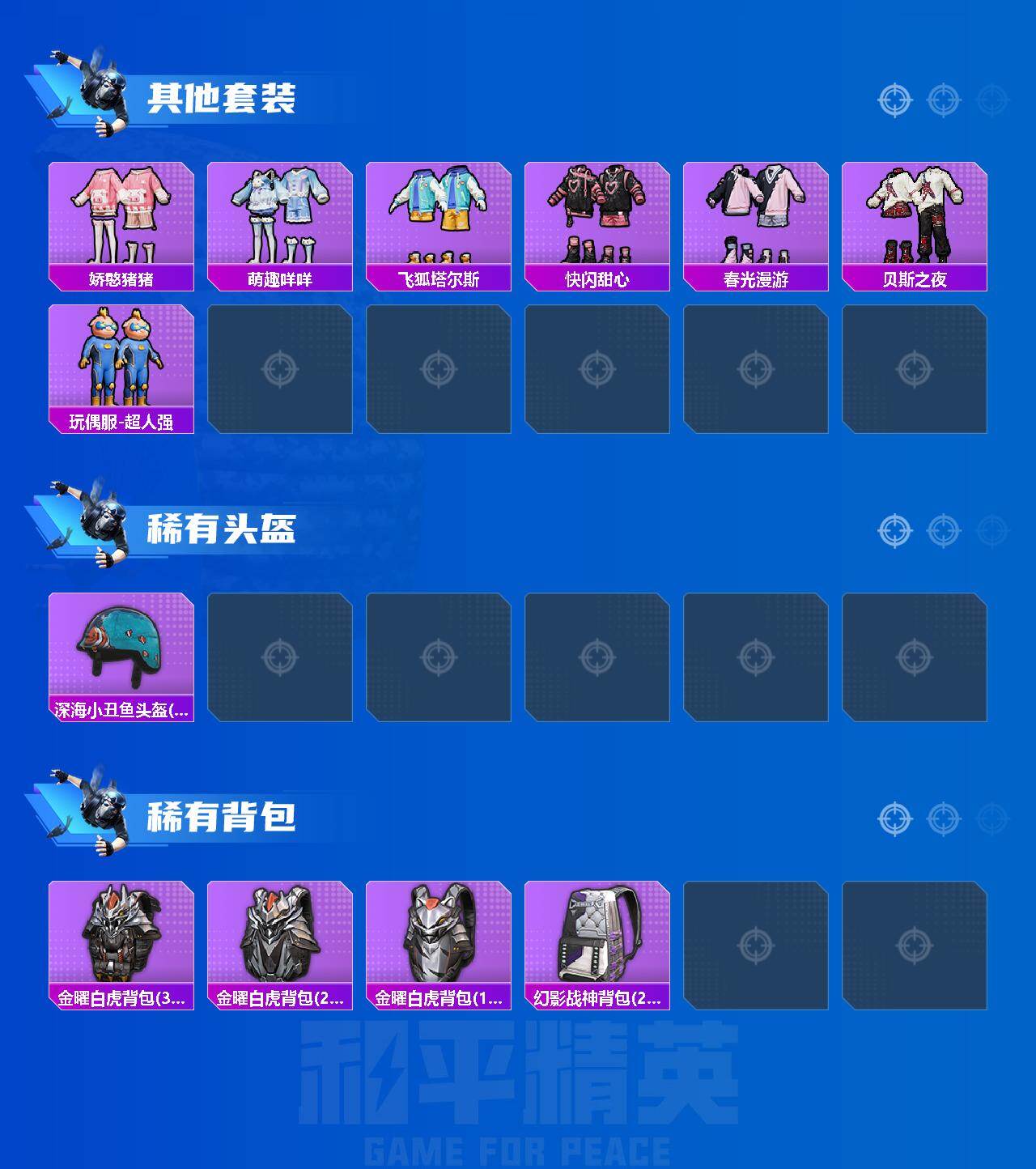Select the 娇憨猪猪 outfit icon
1036x1169 pixels.
pos(122,219)
